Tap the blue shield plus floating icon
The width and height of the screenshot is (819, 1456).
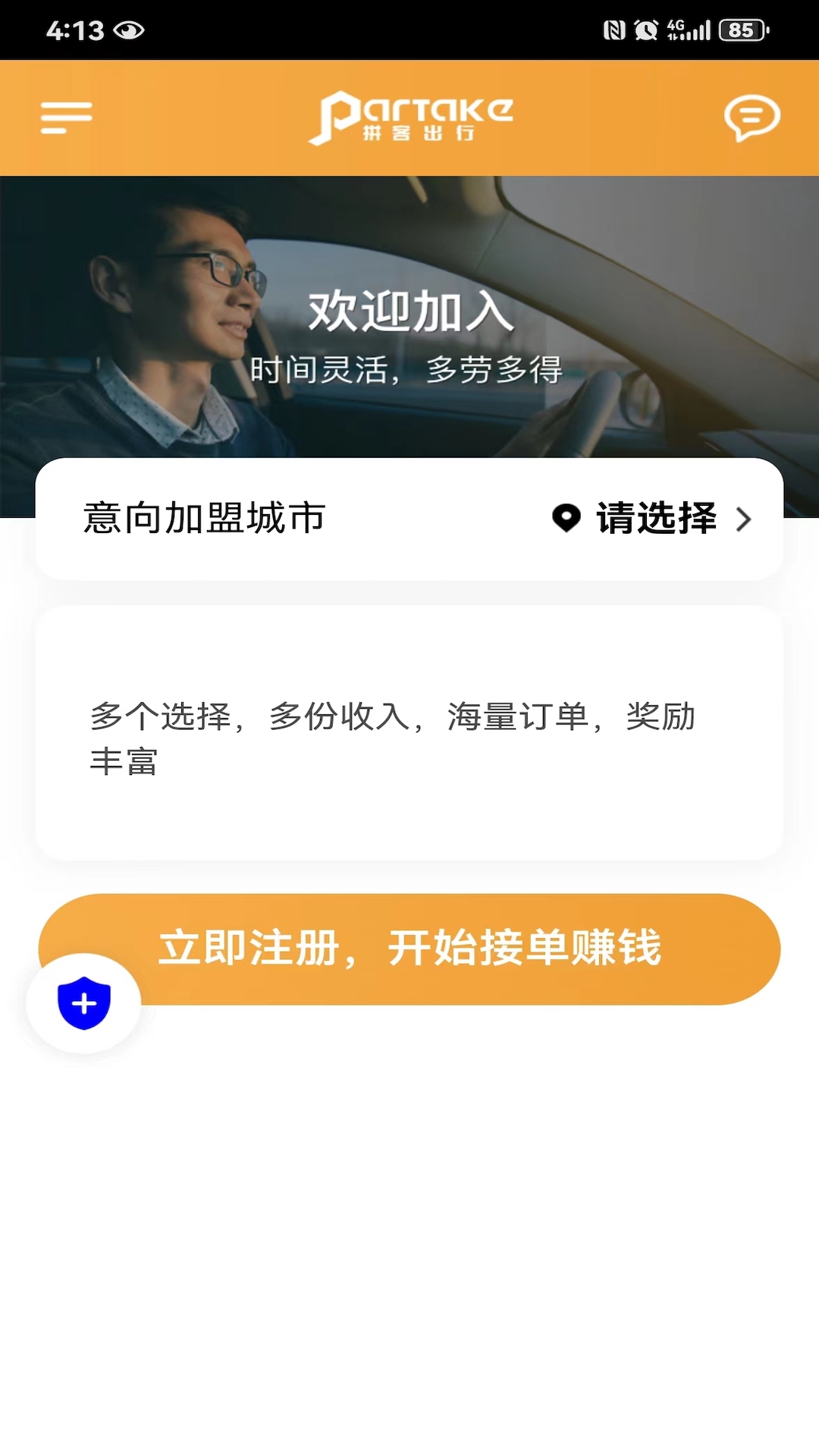pos(83,1002)
